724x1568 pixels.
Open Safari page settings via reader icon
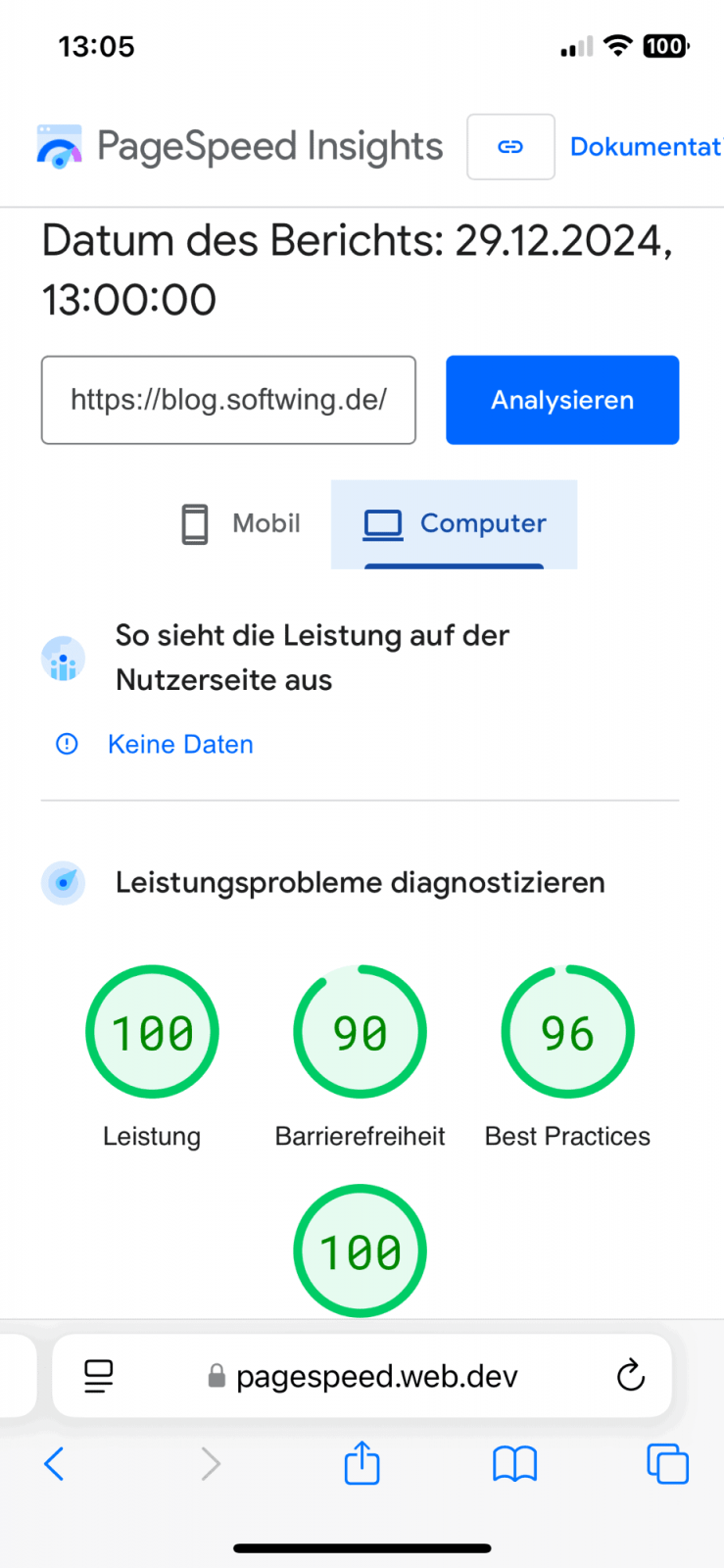[x=98, y=1375]
